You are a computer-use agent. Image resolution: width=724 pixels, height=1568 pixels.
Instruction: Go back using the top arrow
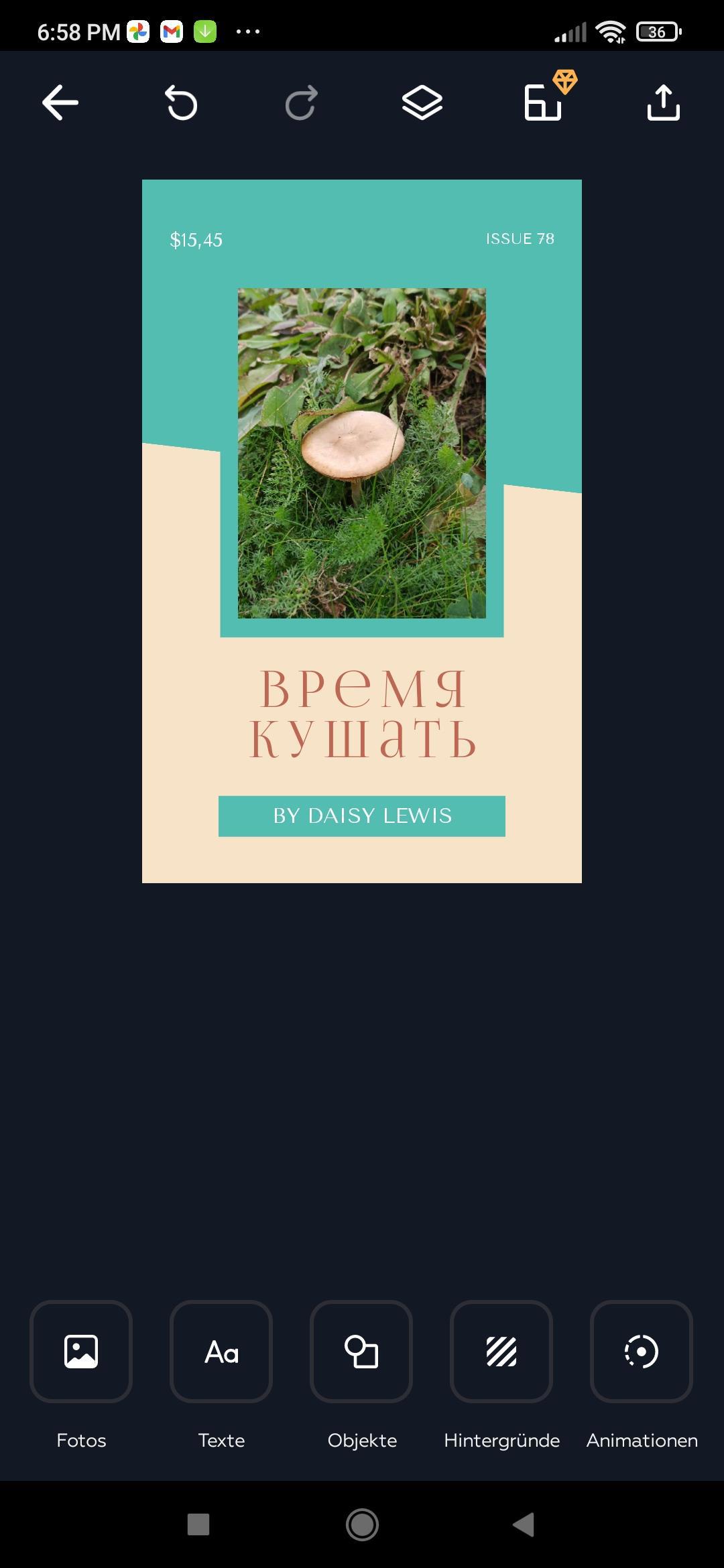(60, 103)
